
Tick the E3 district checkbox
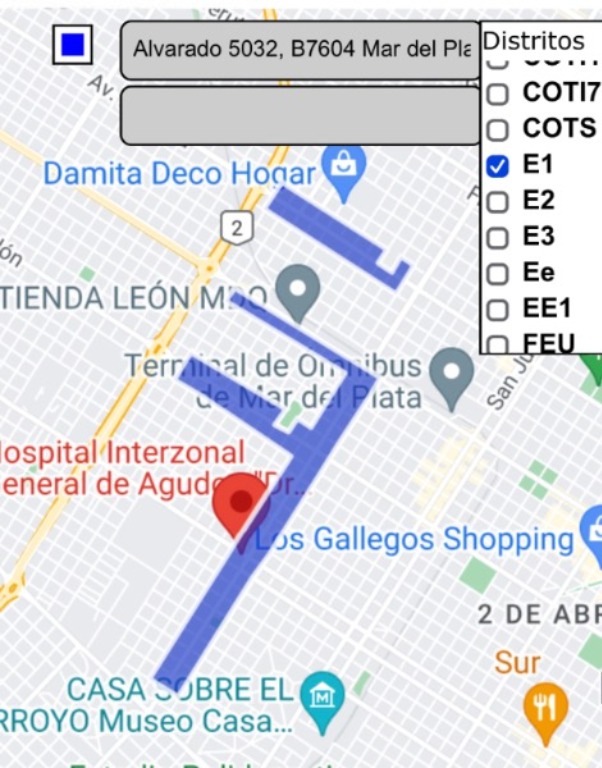(x=497, y=238)
